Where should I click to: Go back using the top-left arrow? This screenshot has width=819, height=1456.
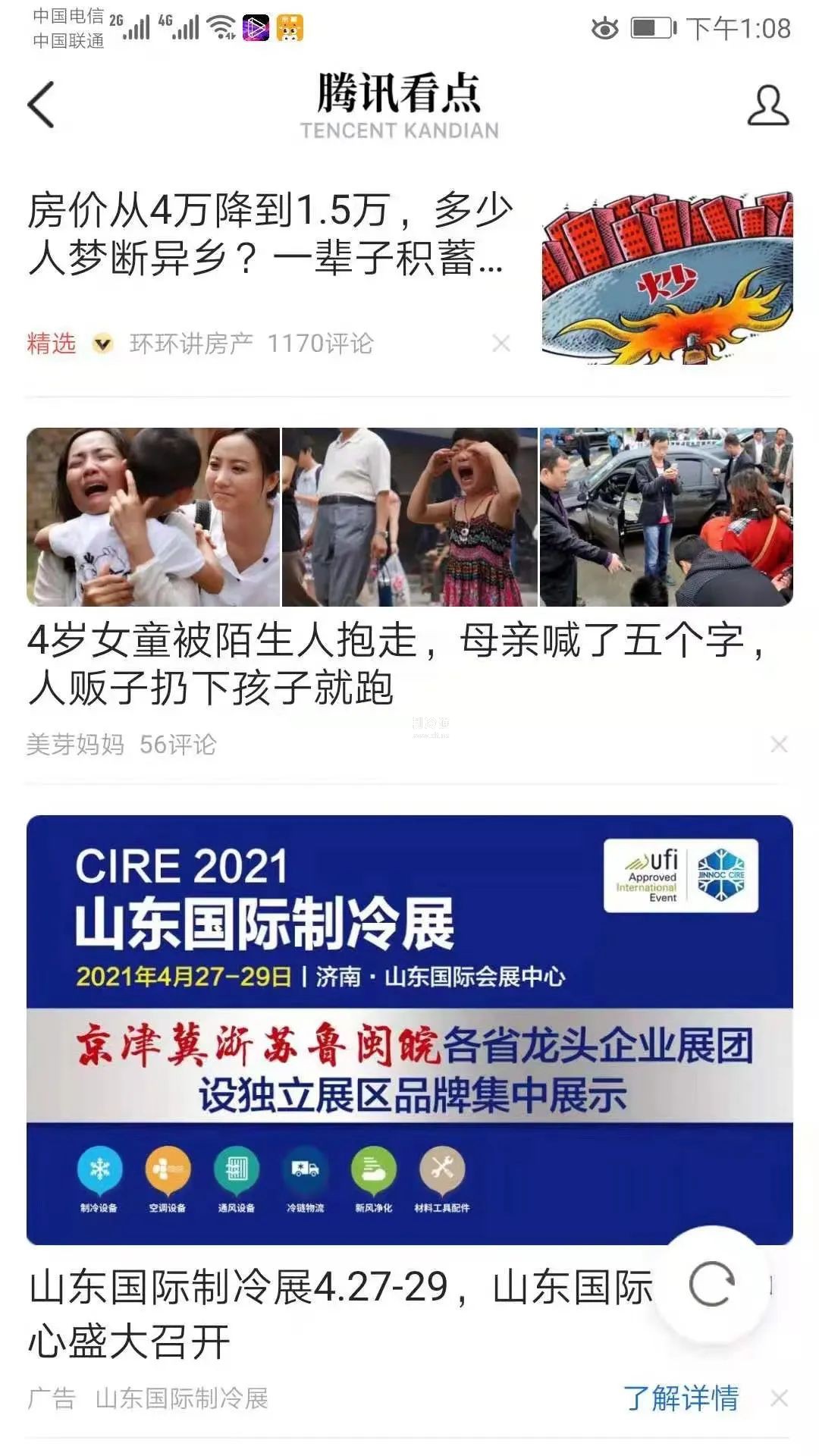coord(41,105)
